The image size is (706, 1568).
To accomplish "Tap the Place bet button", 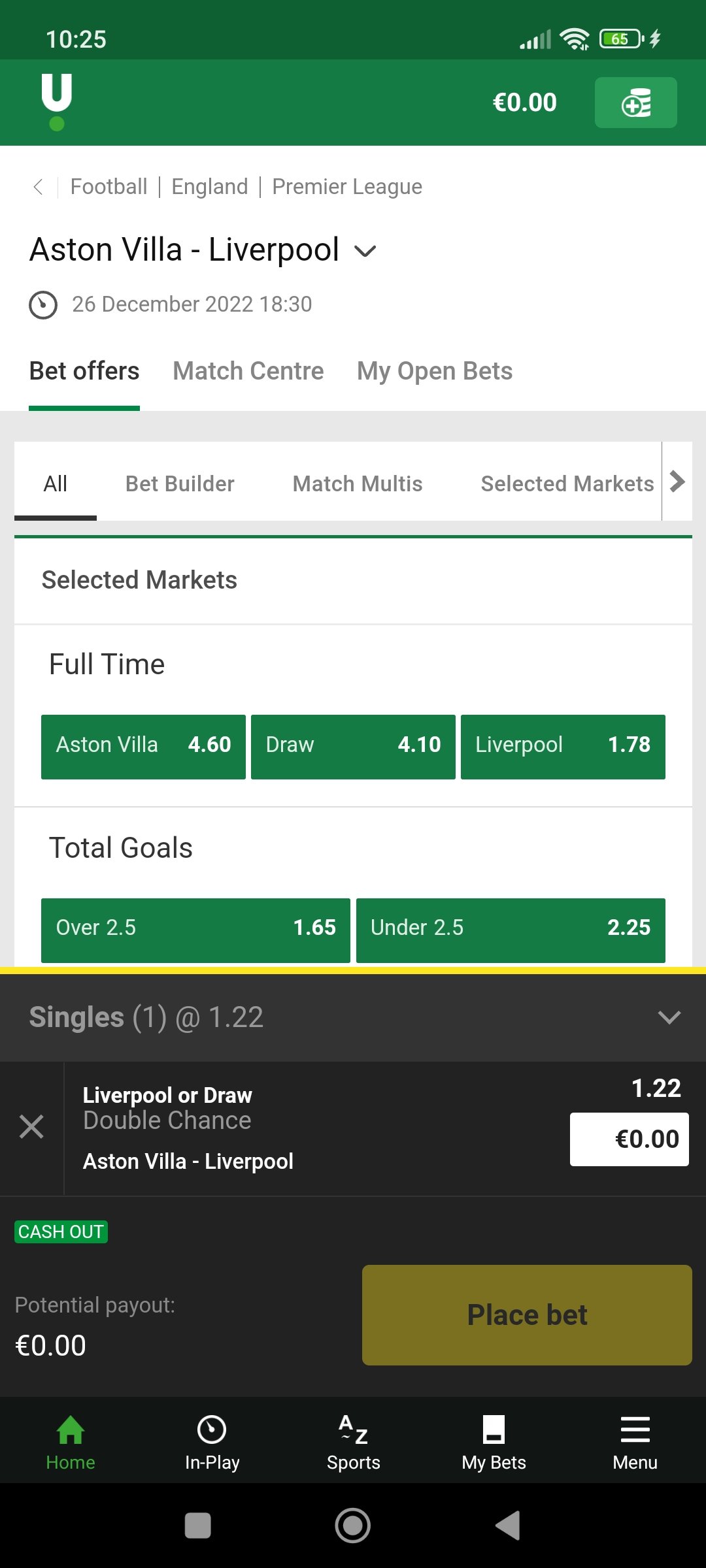I will 527,1315.
